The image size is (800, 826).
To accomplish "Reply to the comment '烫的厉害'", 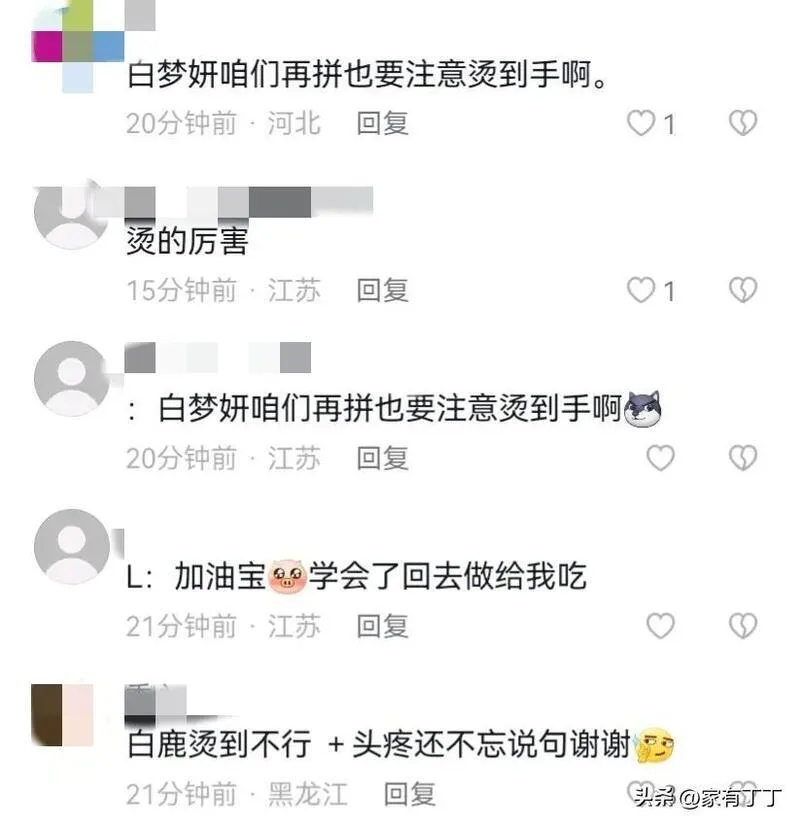I will coord(383,291).
